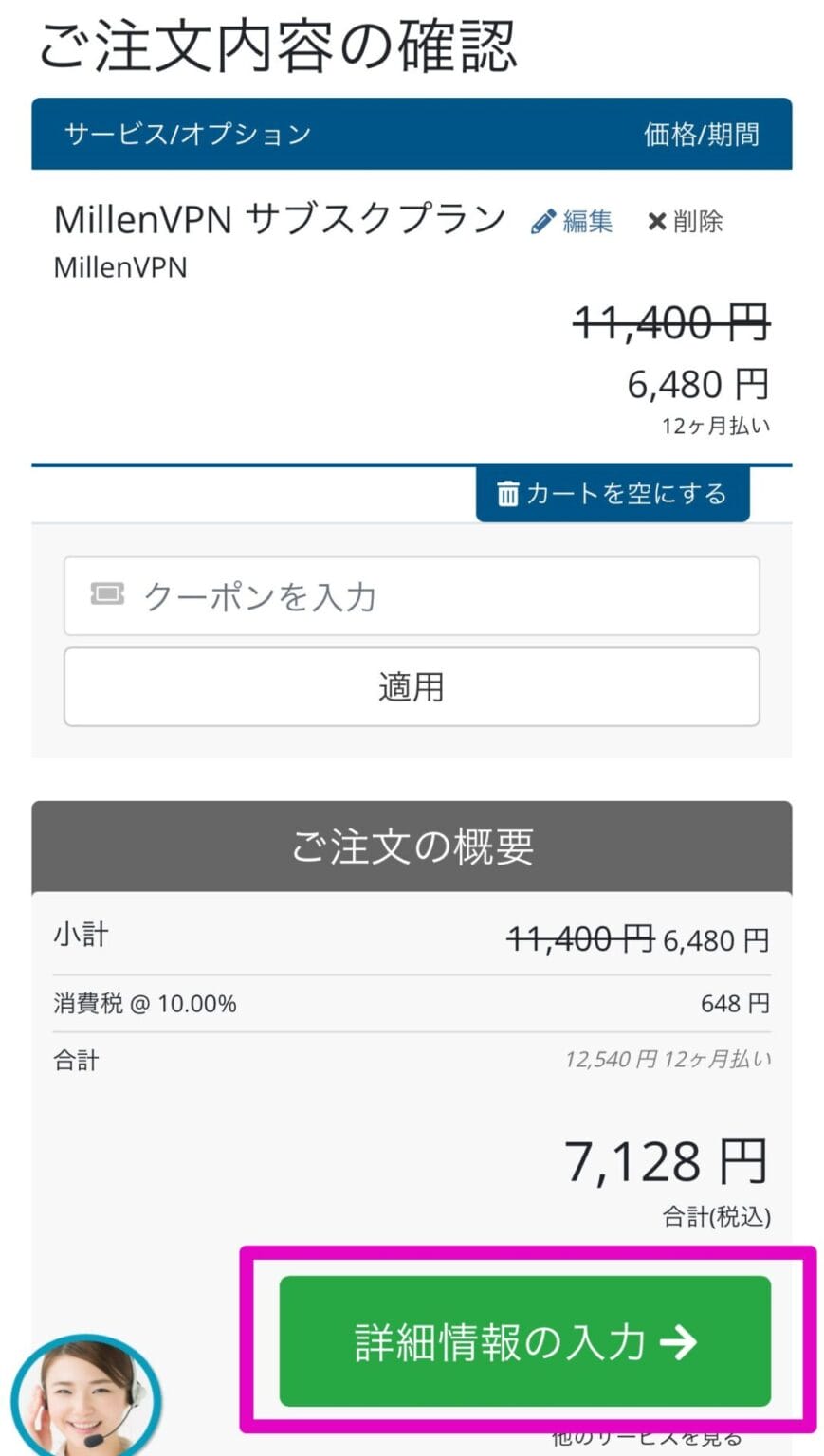Click the 12ヶ月払い billing period text

pos(713,427)
